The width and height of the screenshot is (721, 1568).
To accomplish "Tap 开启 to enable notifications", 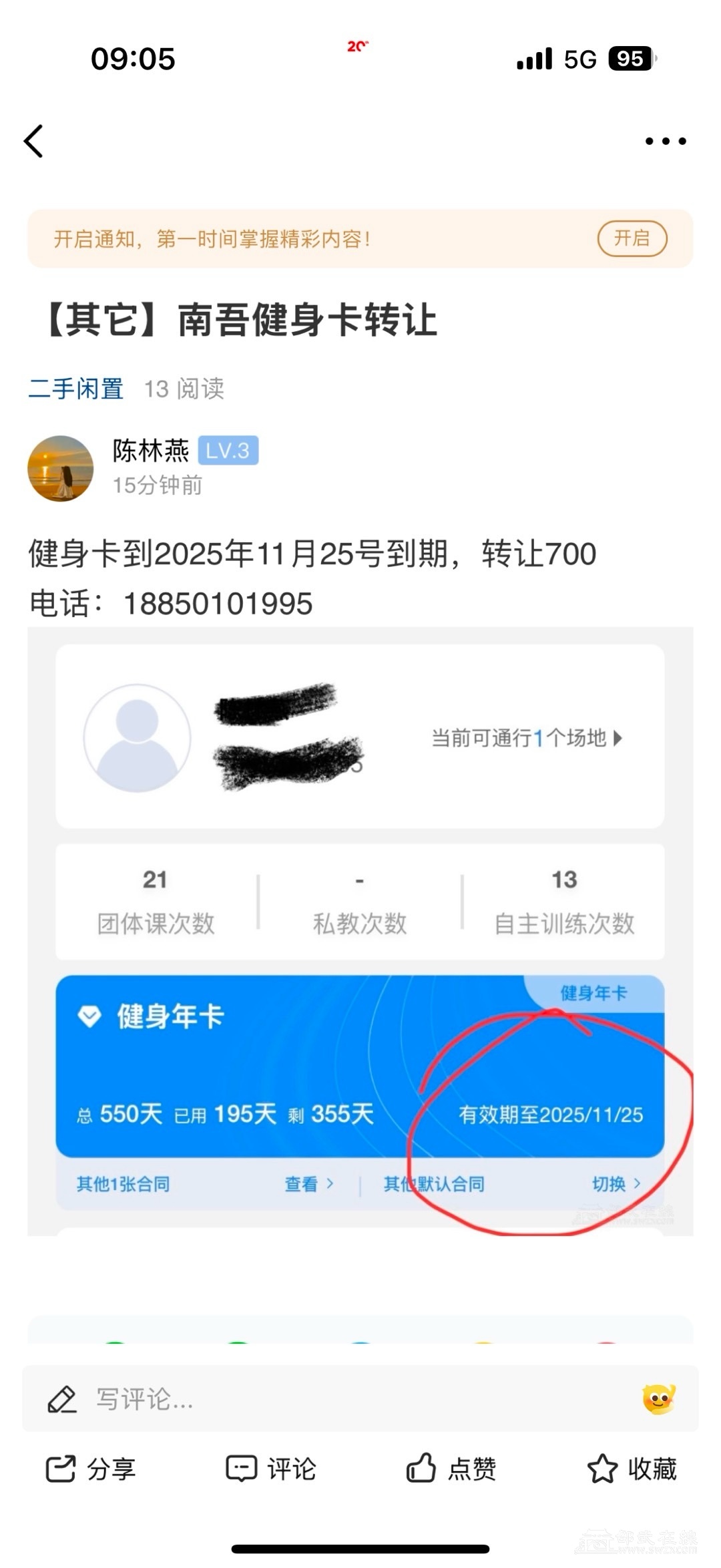I will click(x=632, y=238).
